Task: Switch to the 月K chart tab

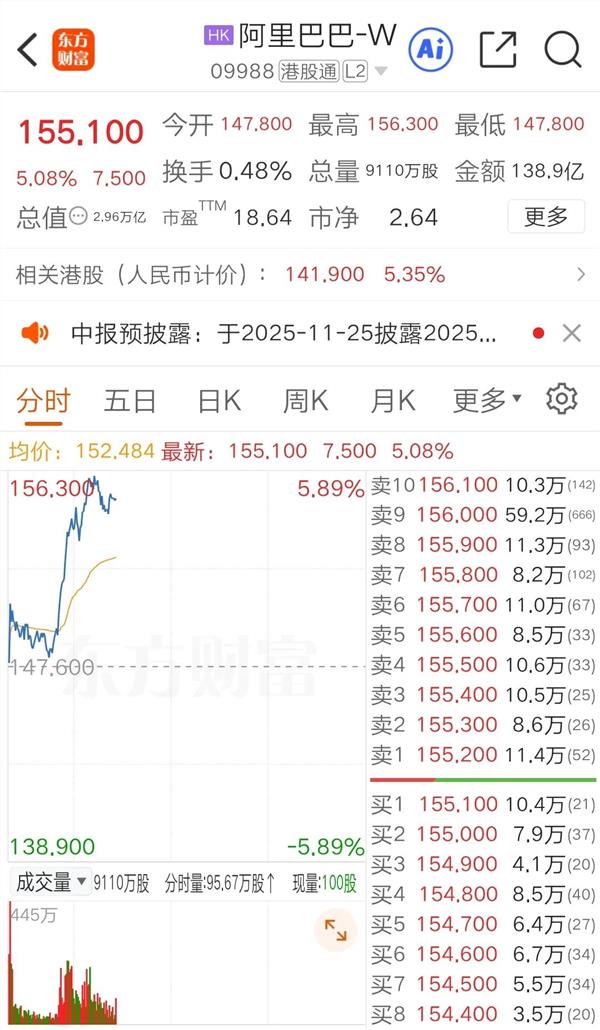Action: (x=392, y=401)
